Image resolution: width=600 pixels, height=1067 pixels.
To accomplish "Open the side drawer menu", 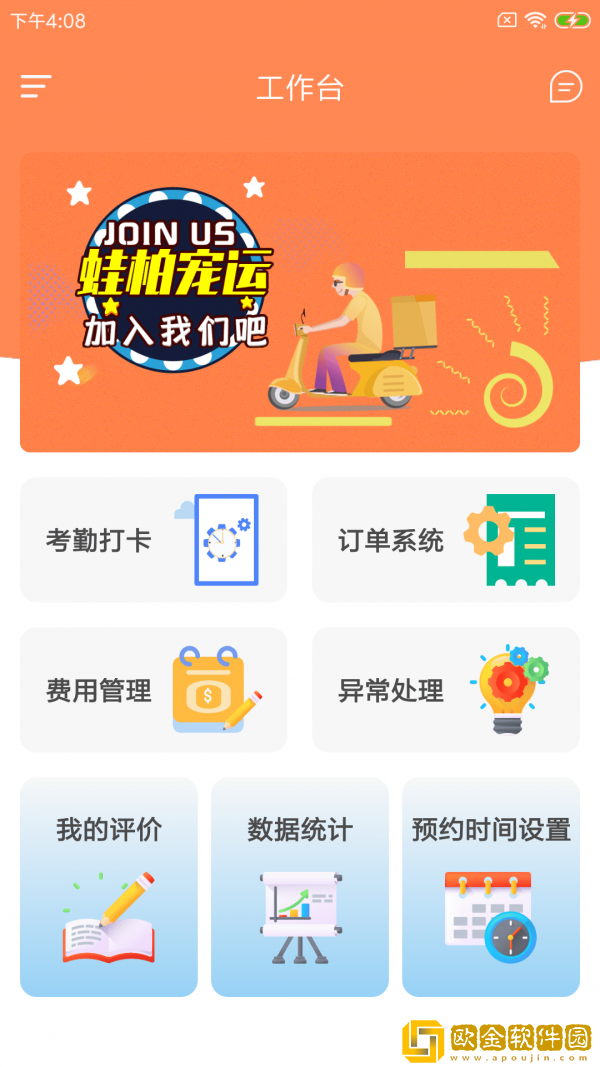I will click(35, 87).
